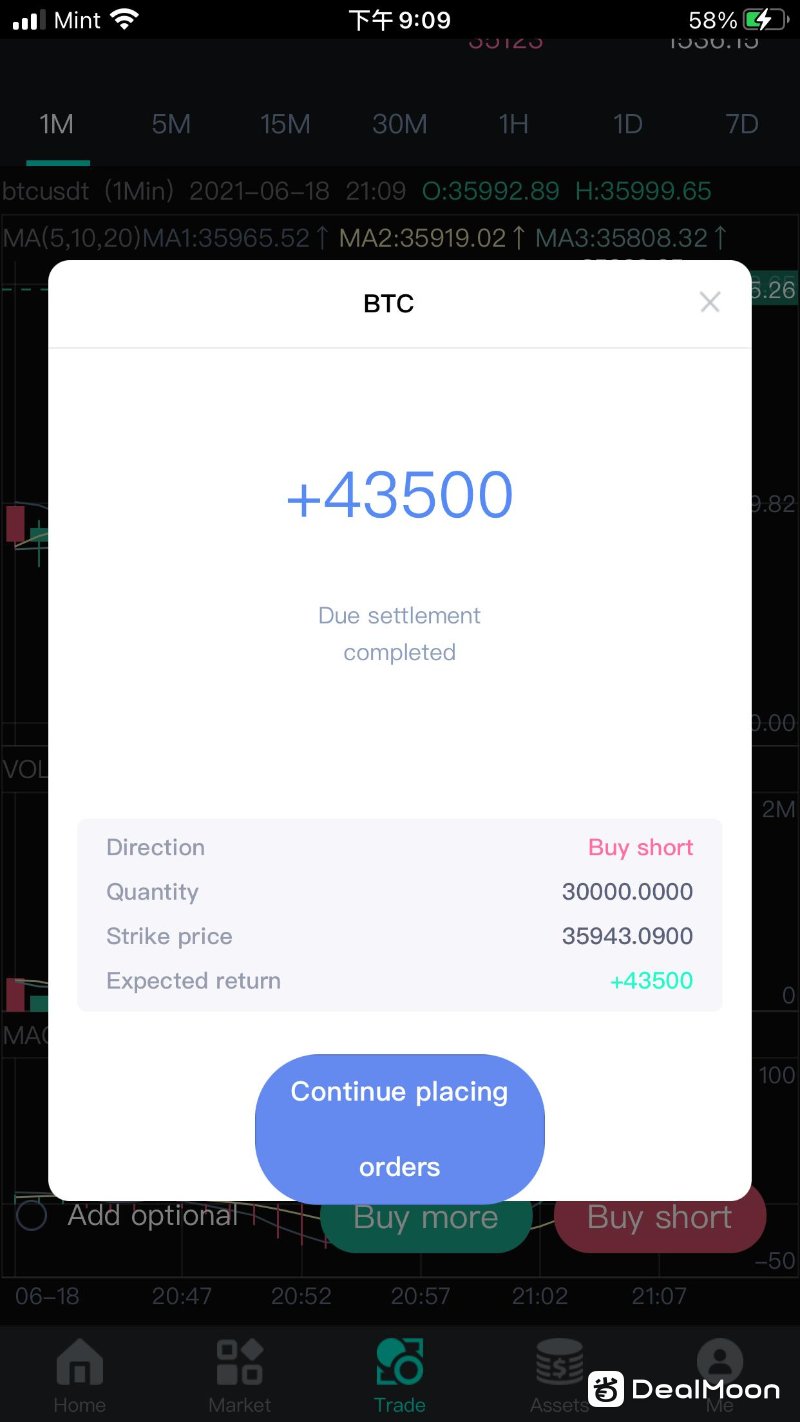Show the 1D chart interval
The height and width of the screenshot is (1422, 800).
pos(628,125)
